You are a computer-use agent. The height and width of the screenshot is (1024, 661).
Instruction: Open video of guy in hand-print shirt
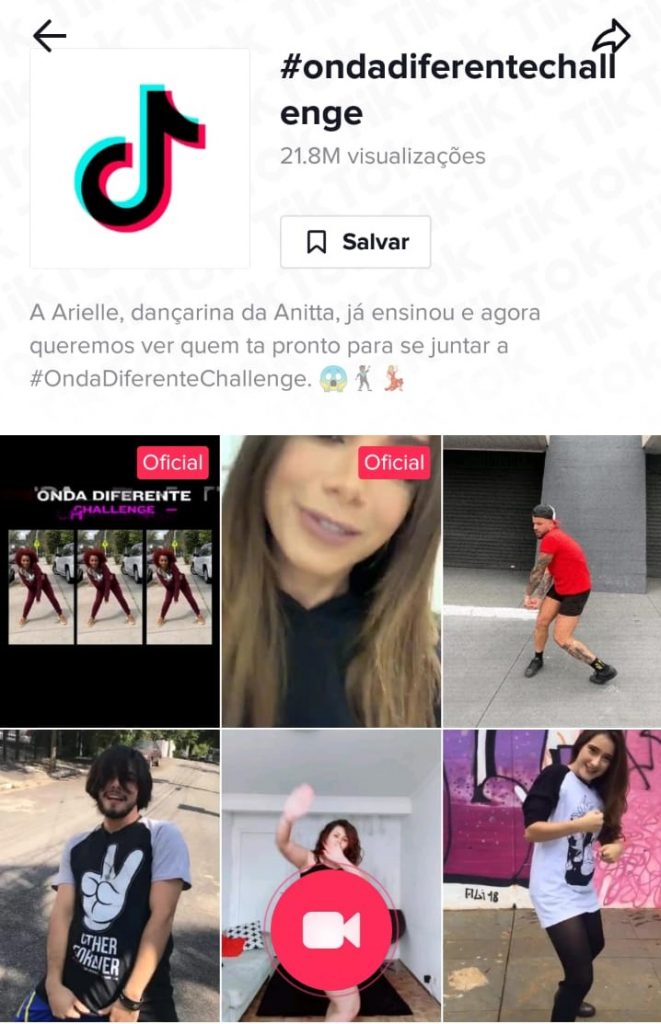pyautogui.click(x=110, y=875)
